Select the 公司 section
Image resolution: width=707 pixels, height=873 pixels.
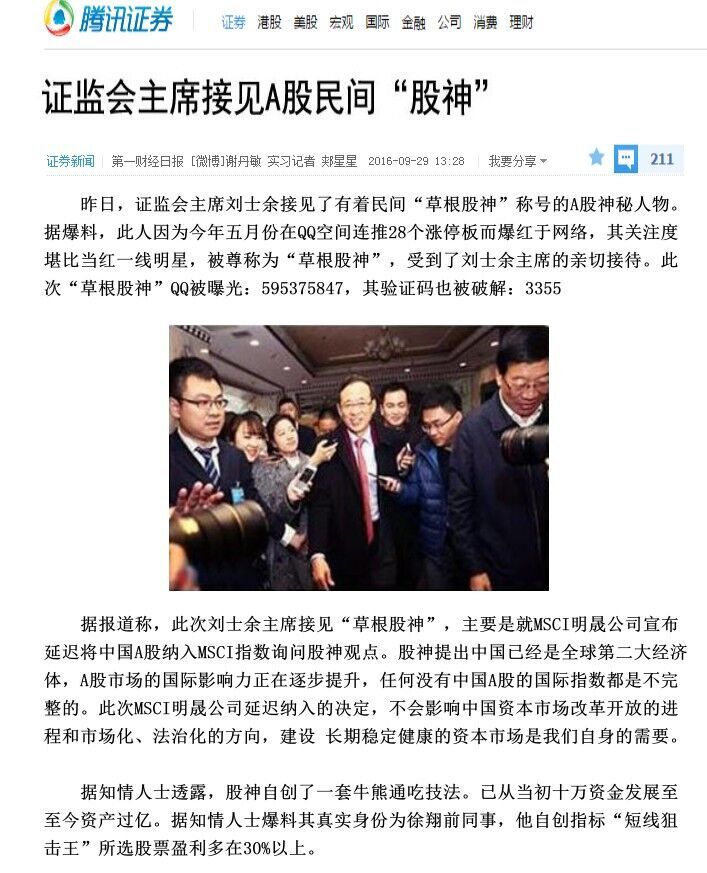point(449,22)
